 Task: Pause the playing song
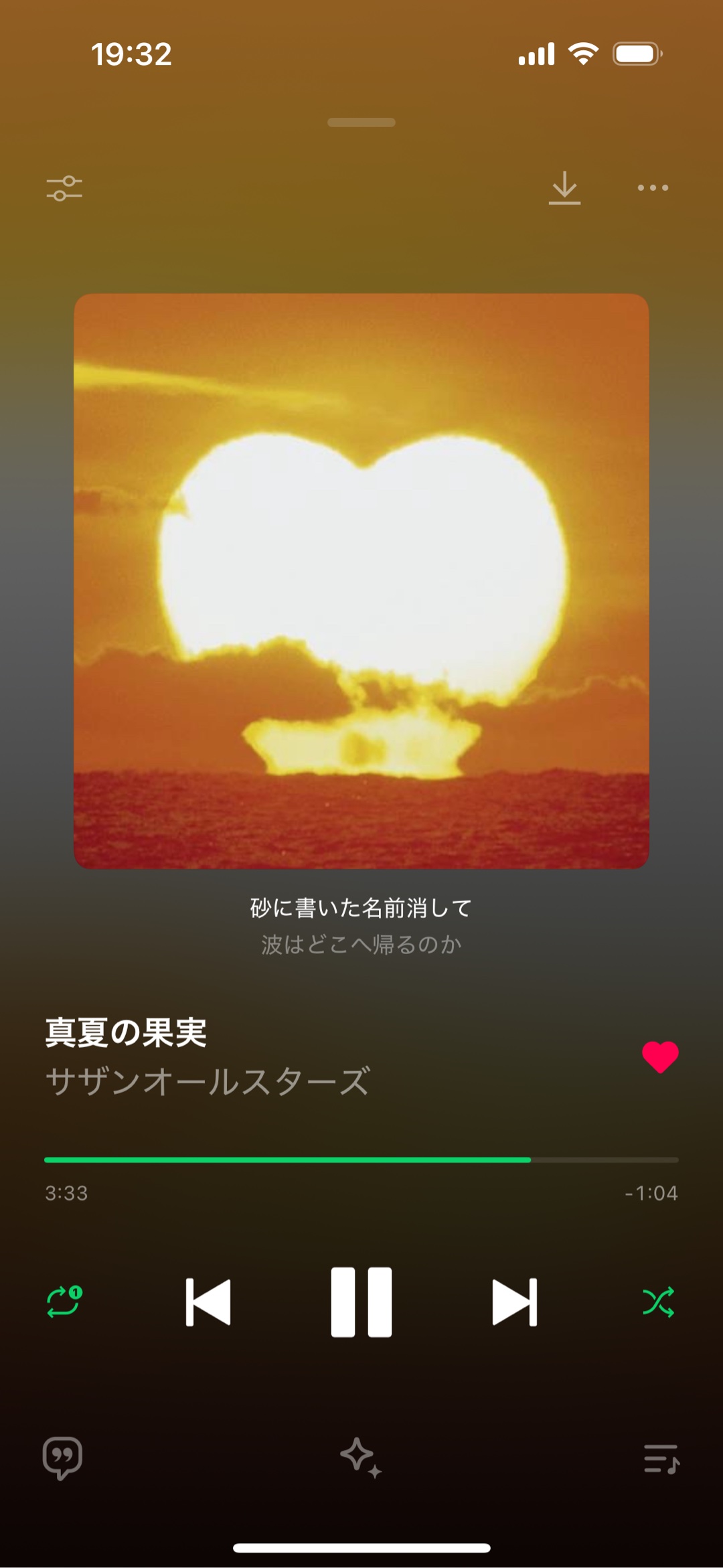tap(361, 1302)
